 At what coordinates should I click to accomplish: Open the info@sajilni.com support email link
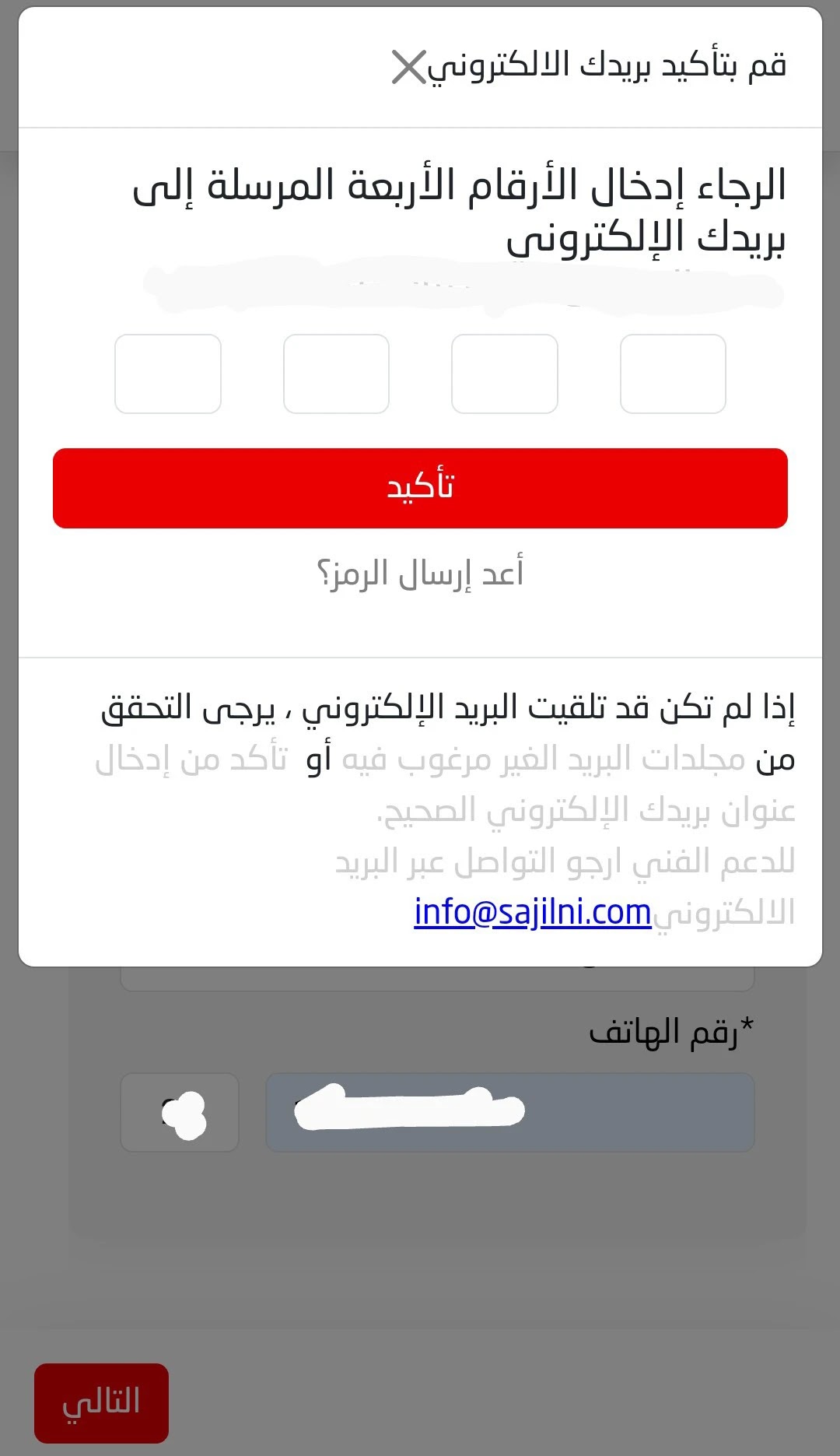532,912
